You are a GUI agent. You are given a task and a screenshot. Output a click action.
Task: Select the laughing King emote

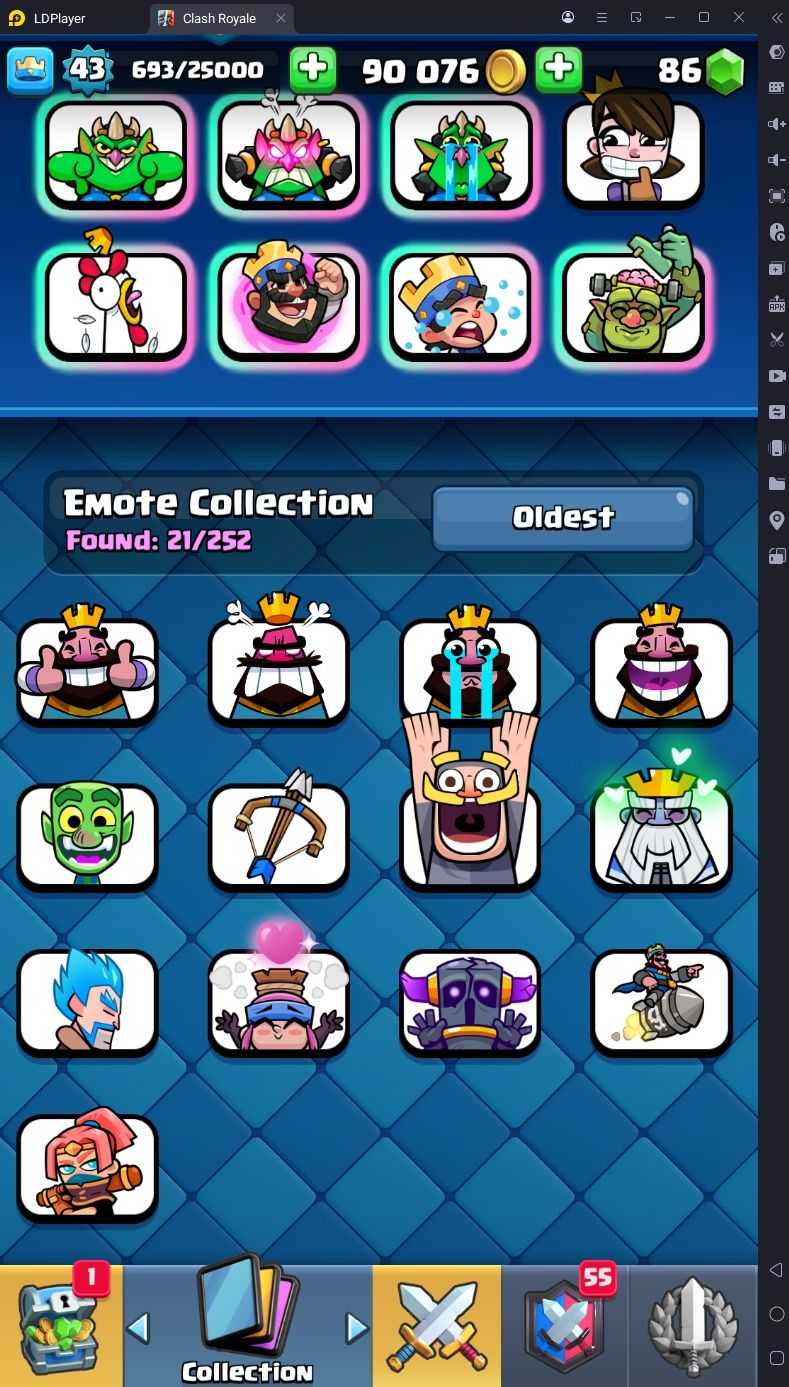[x=661, y=670]
